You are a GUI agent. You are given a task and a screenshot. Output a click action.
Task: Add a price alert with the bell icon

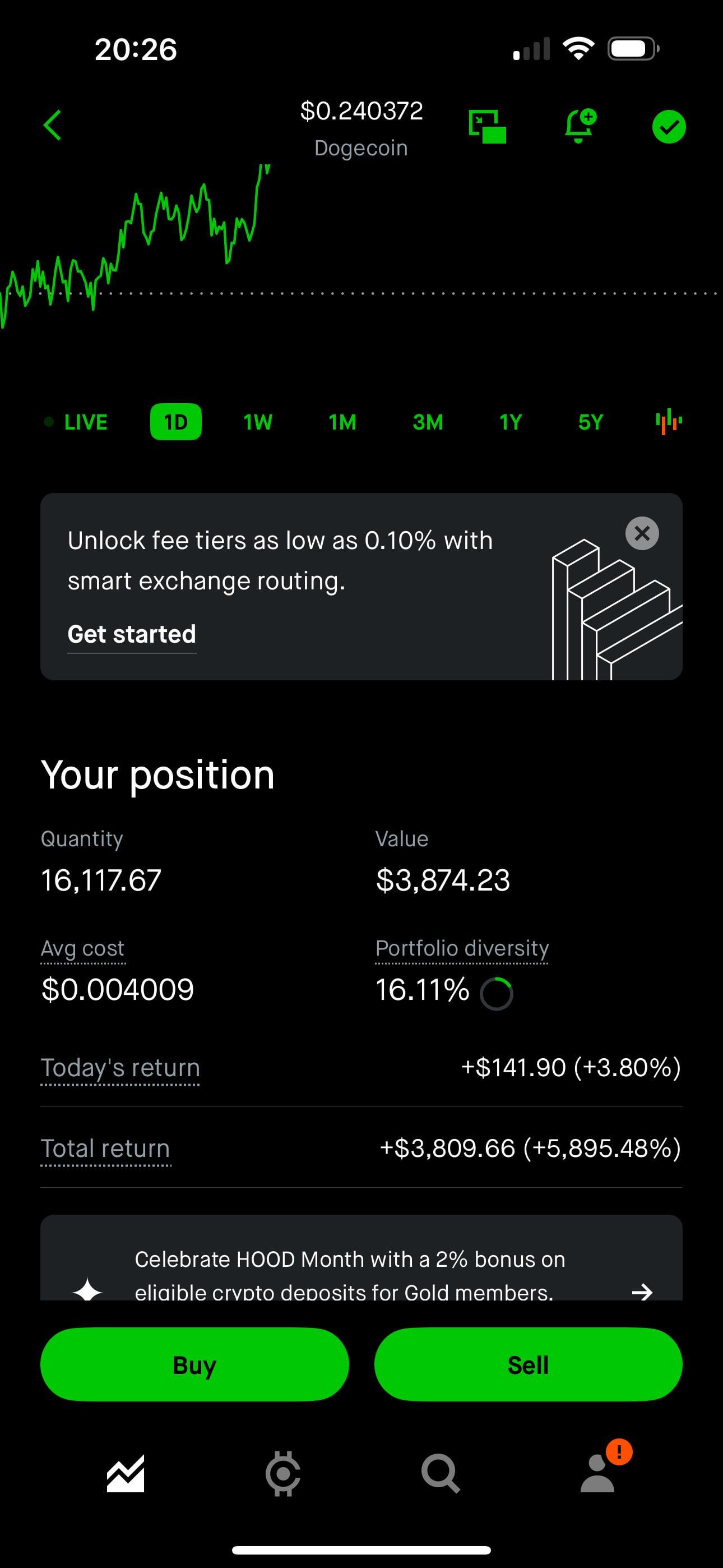[580, 126]
